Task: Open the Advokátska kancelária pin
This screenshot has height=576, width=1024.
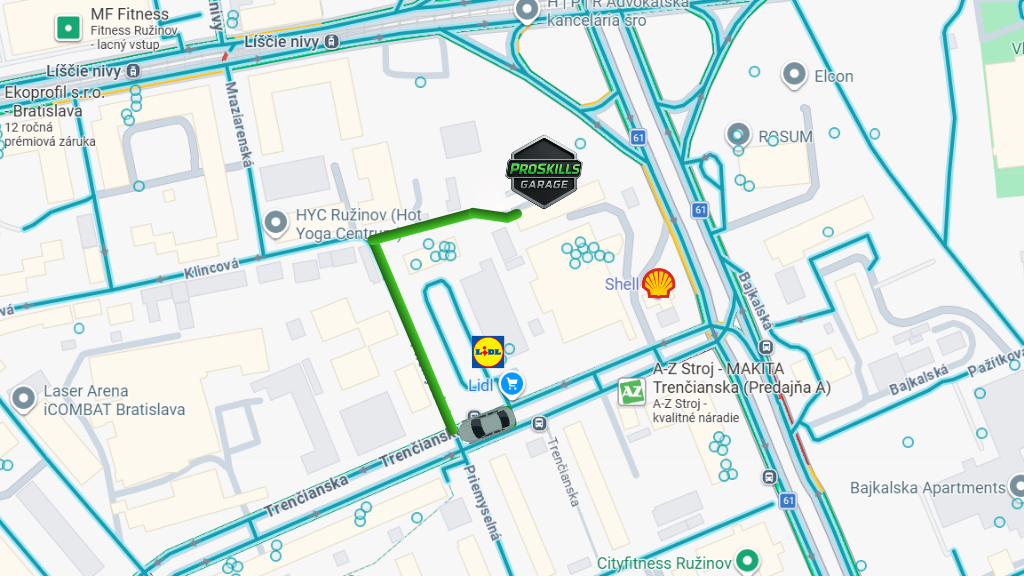Action: [x=527, y=10]
